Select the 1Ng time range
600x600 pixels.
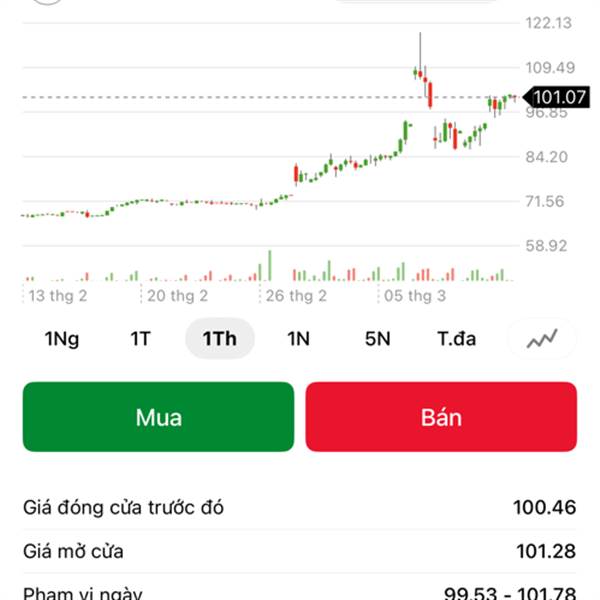(x=62, y=339)
